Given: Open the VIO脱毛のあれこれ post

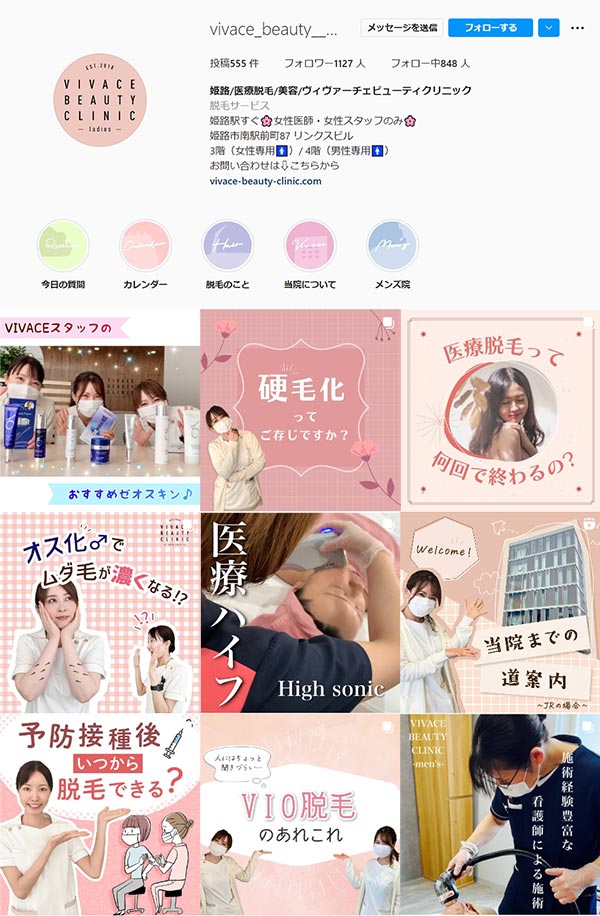Looking at the screenshot, I should 300,815.
